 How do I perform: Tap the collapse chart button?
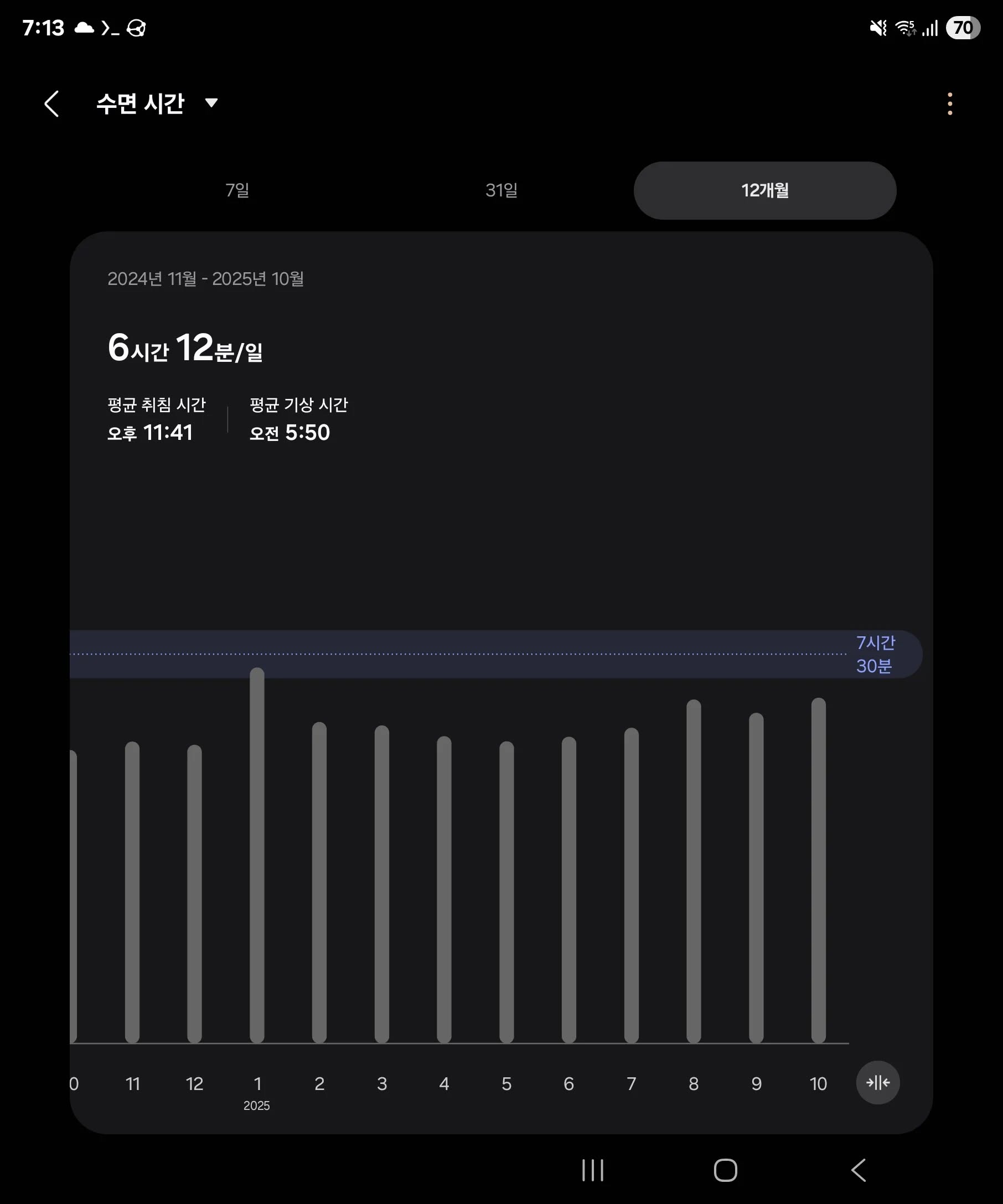click(877, 1082)
